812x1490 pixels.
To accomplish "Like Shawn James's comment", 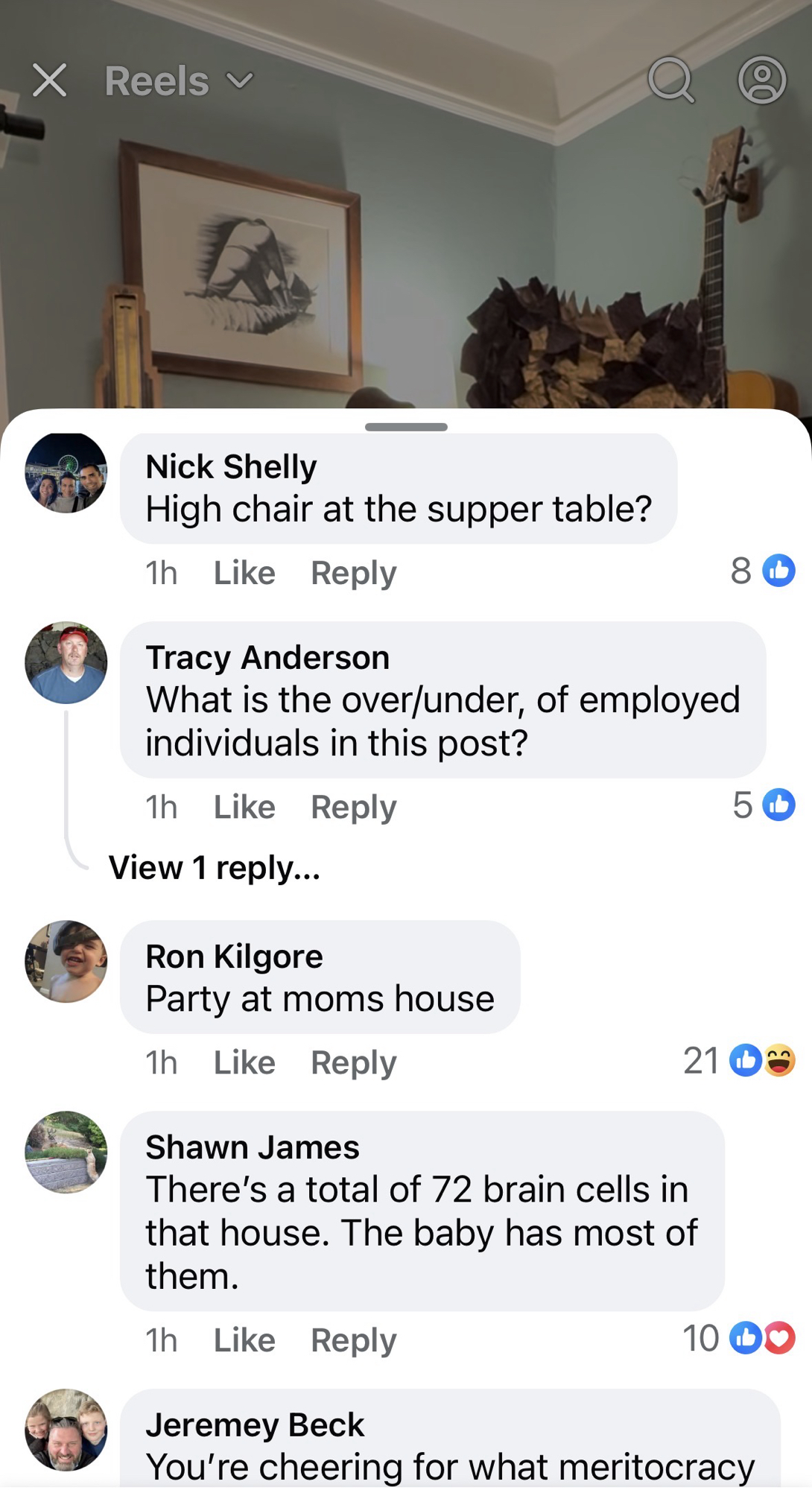I will [244, 1340].
